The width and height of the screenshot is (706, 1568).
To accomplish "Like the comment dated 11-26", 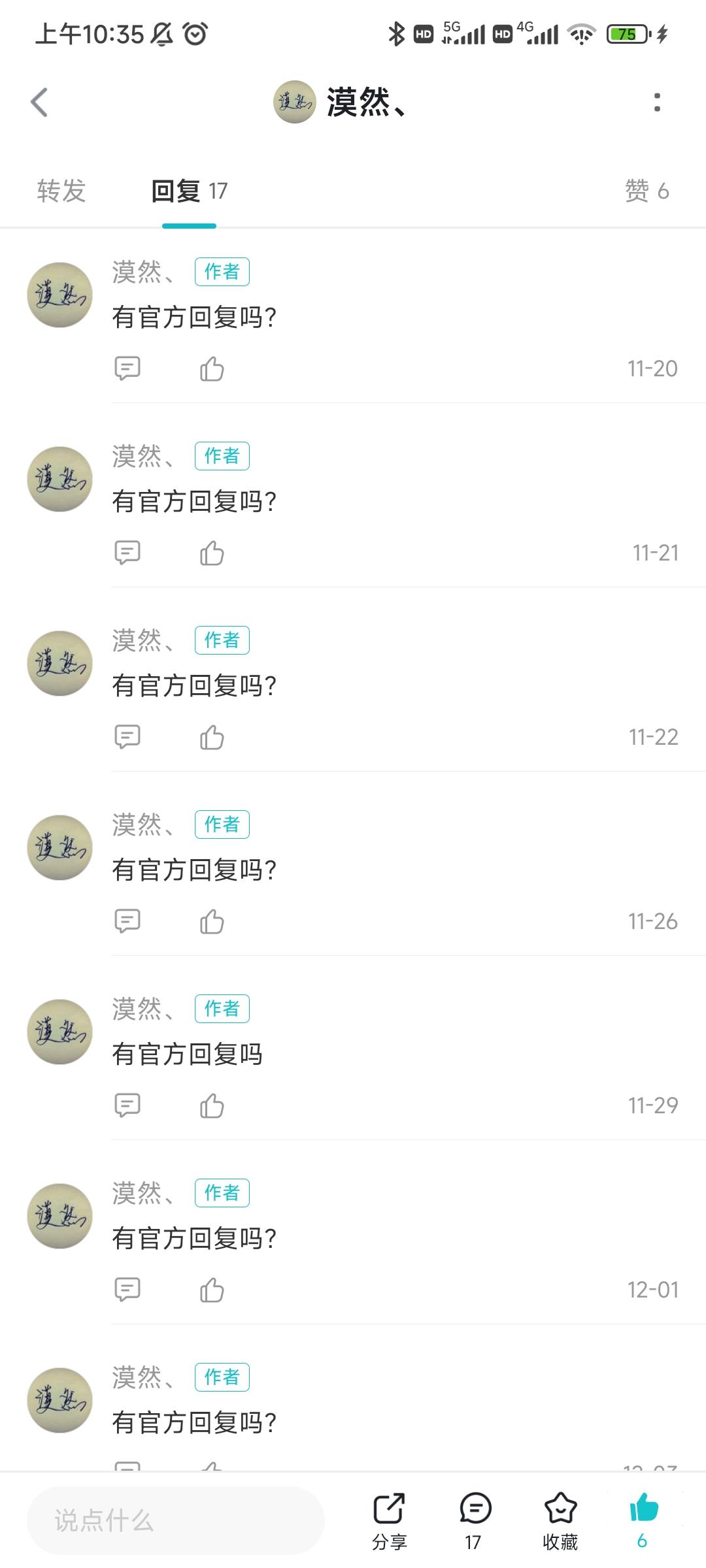I will click(x=212, y=921).
